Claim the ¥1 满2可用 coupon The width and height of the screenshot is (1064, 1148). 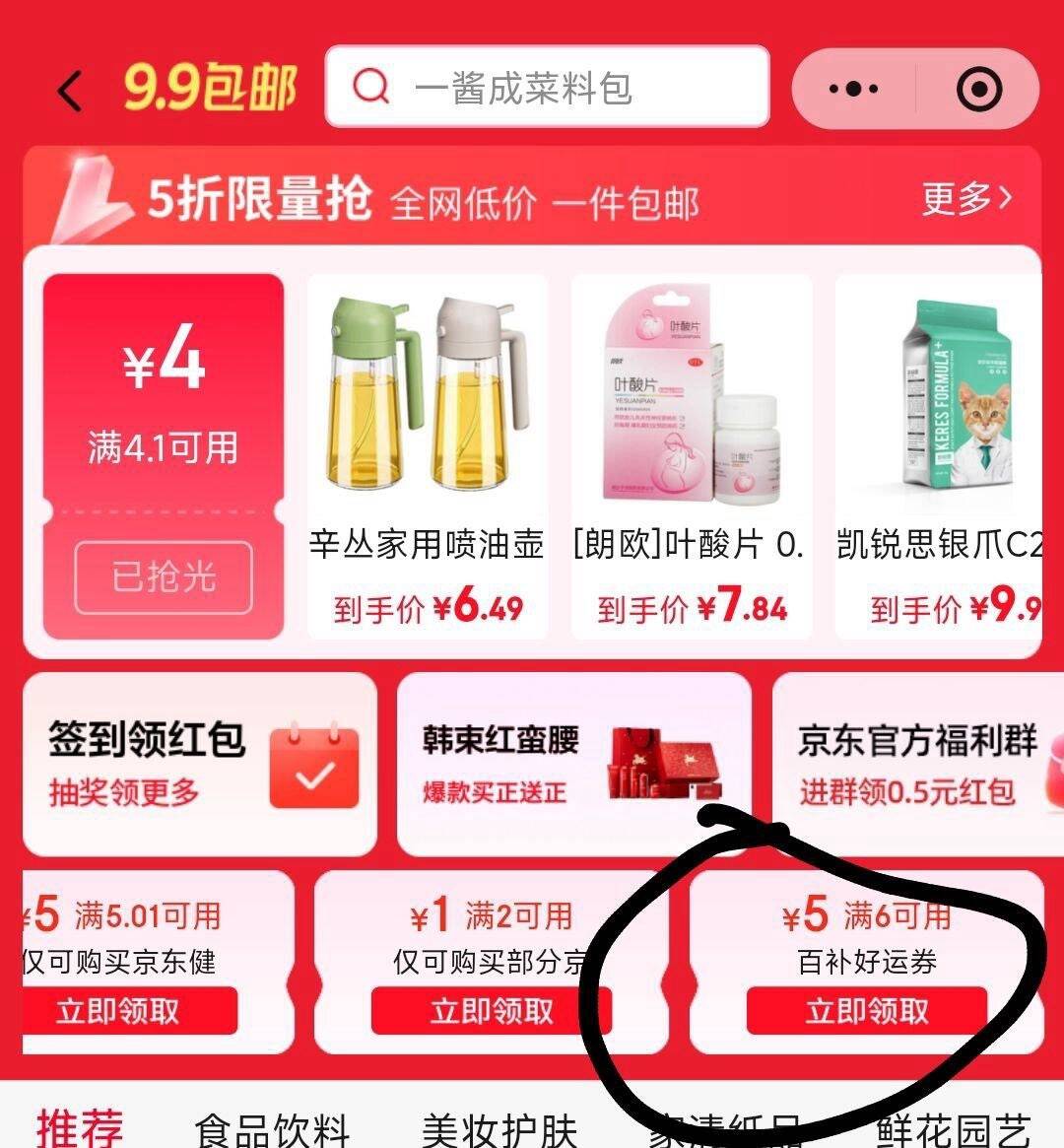[x=492, y=1011]
